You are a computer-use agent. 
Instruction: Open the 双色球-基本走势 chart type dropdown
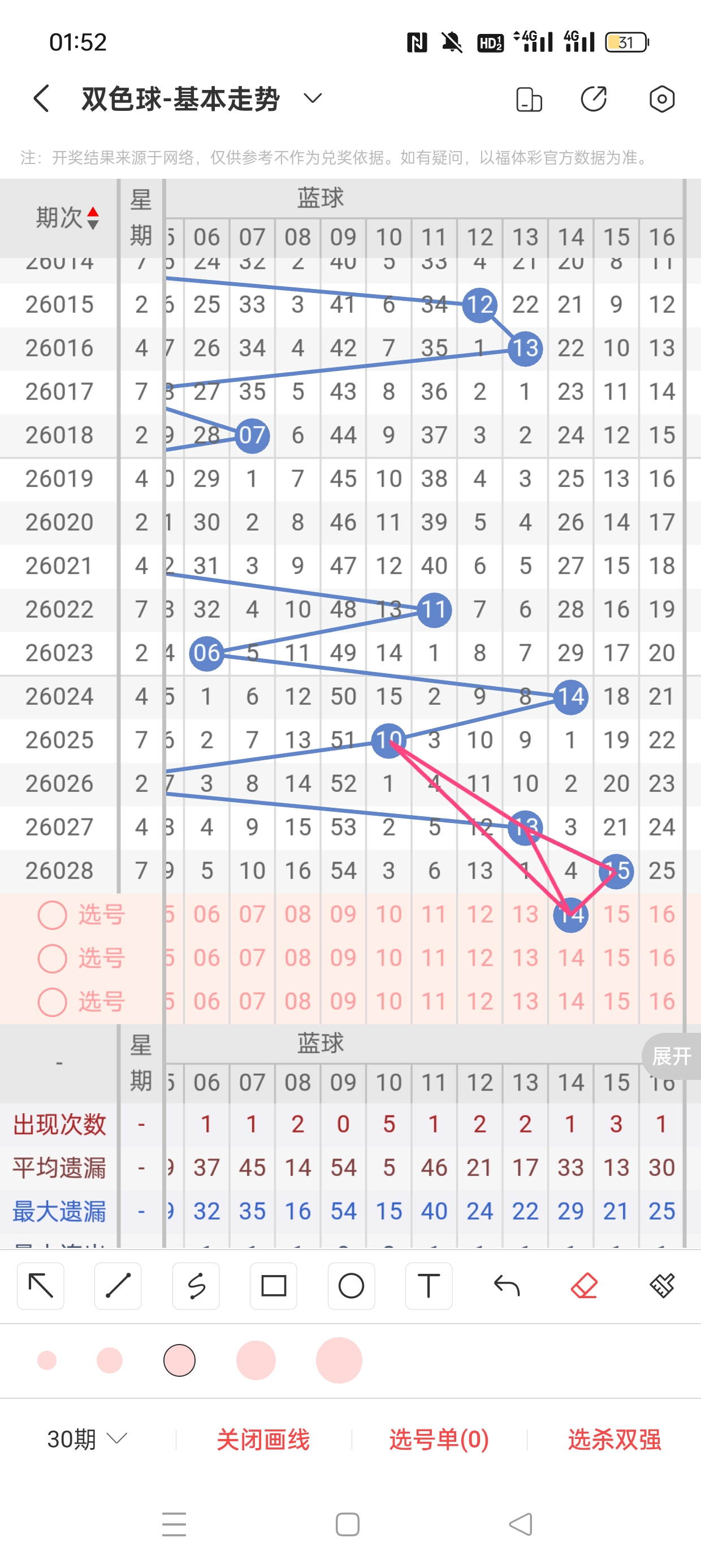[x=312, y=98]
